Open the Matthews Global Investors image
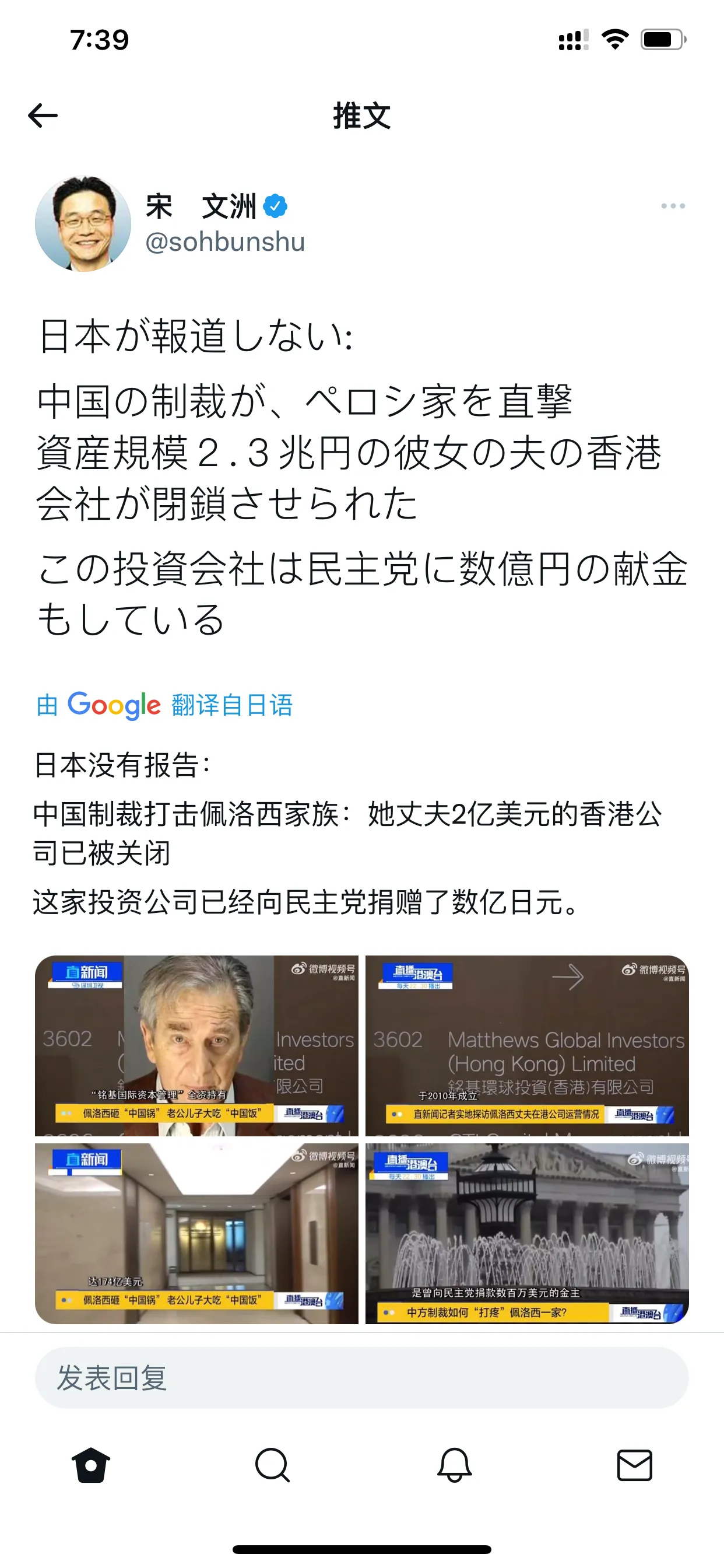 527,1045
